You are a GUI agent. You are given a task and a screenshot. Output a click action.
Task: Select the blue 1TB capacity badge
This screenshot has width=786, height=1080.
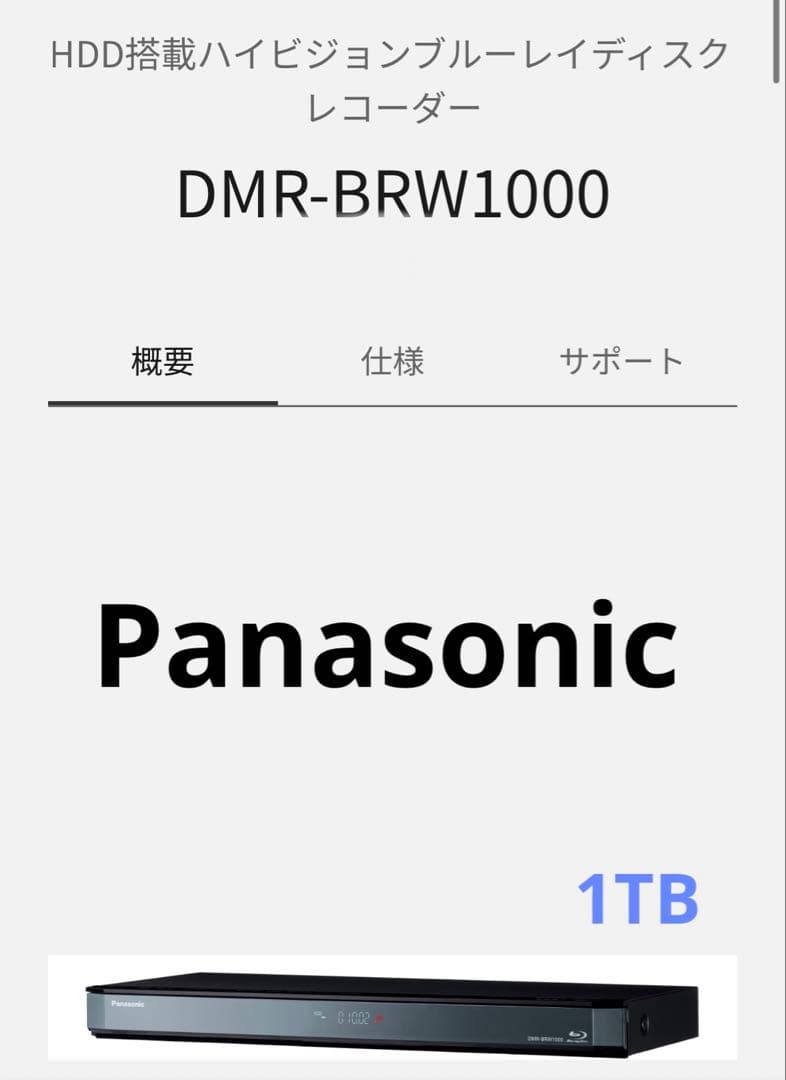637,898
